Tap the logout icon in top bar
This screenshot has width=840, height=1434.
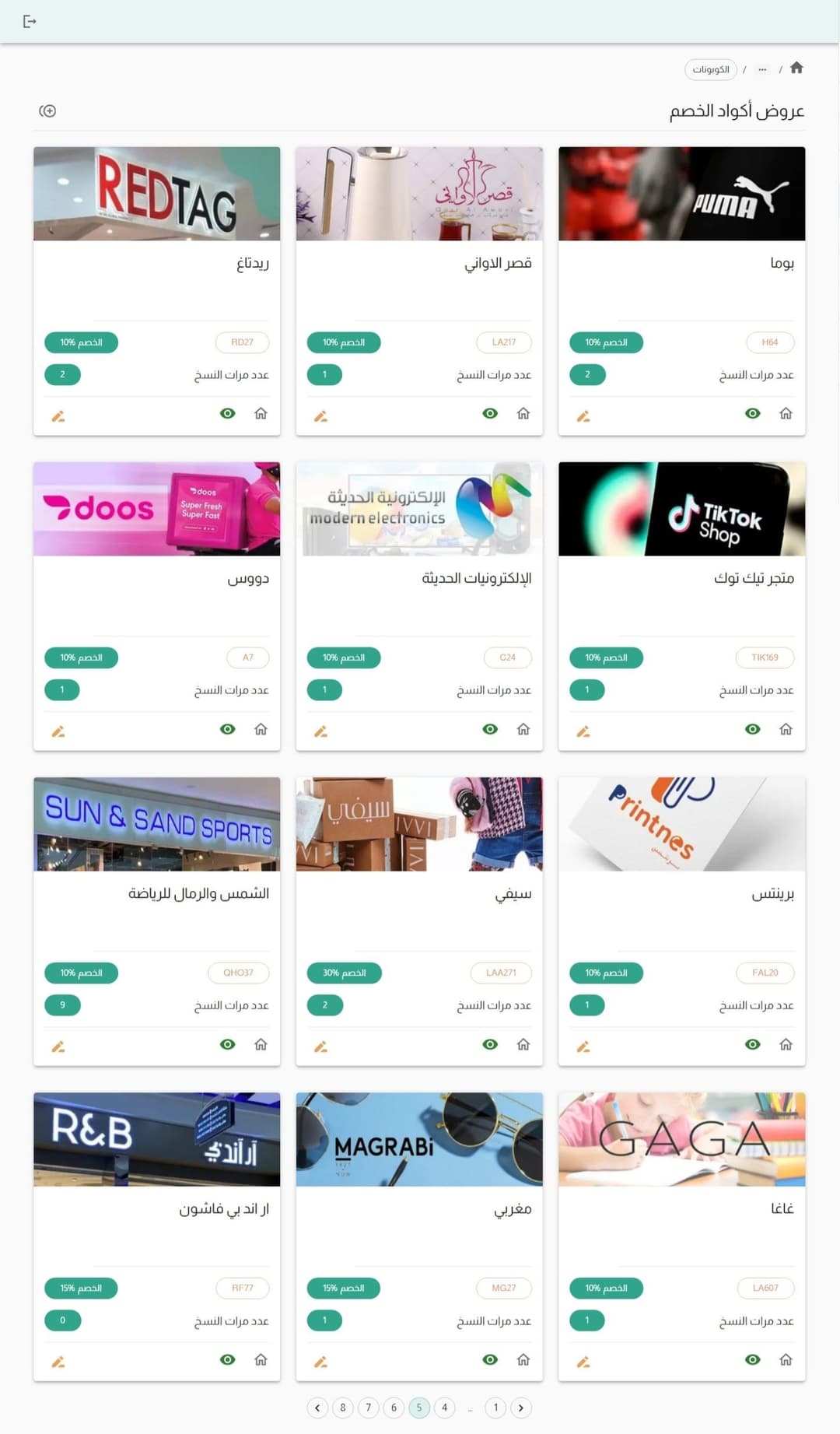point(30,22)
